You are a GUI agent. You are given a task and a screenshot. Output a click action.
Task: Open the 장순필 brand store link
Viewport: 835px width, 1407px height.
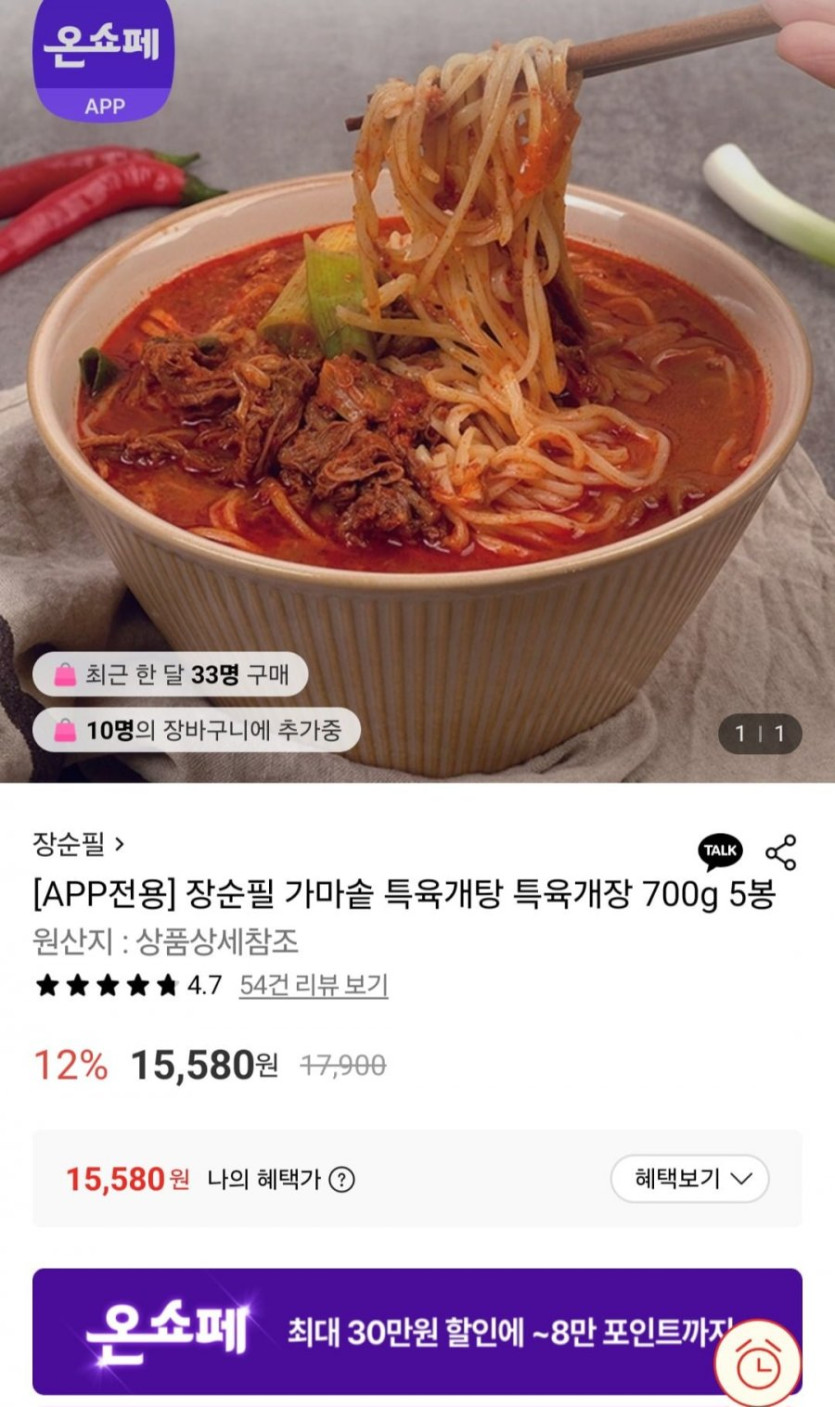[x=78, y=844]
